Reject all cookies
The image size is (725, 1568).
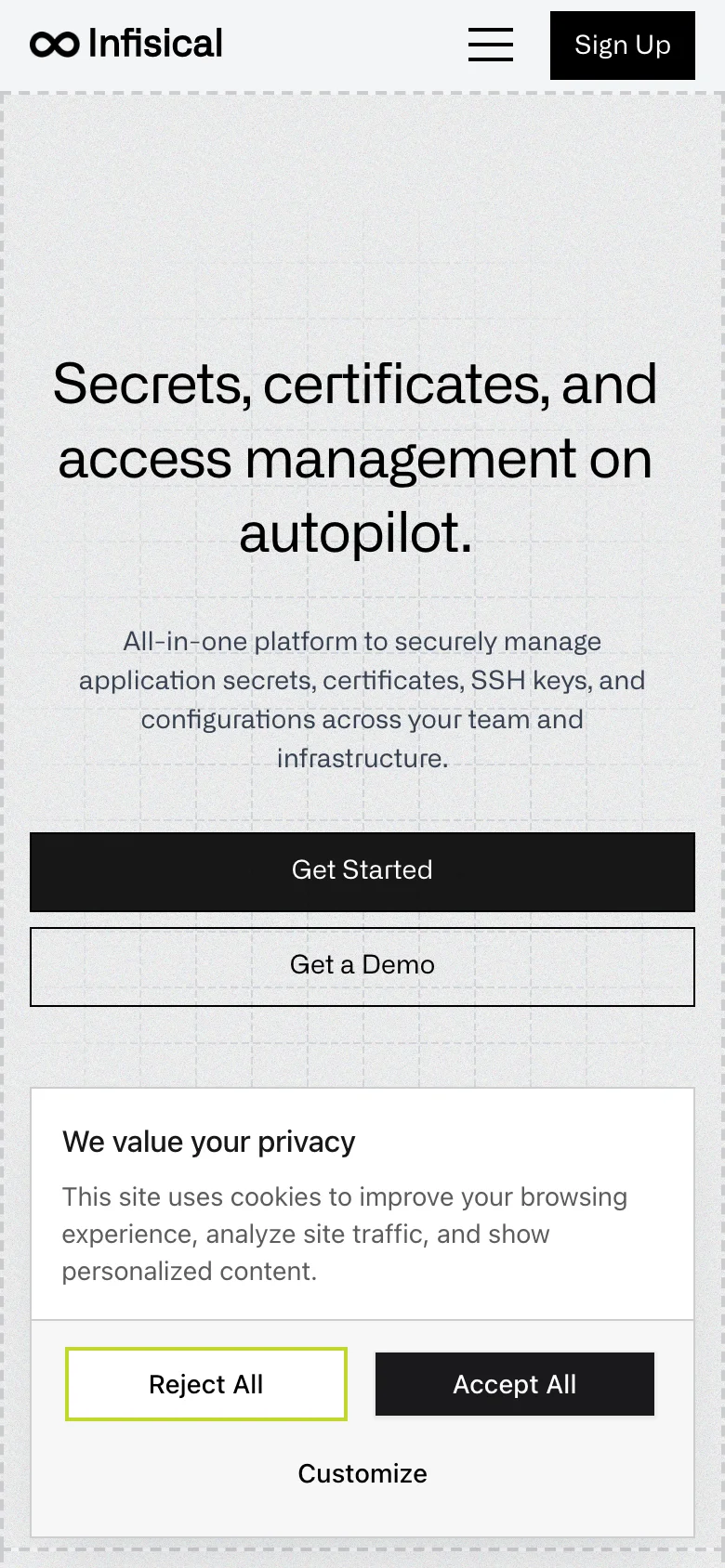click(206, 1384)
